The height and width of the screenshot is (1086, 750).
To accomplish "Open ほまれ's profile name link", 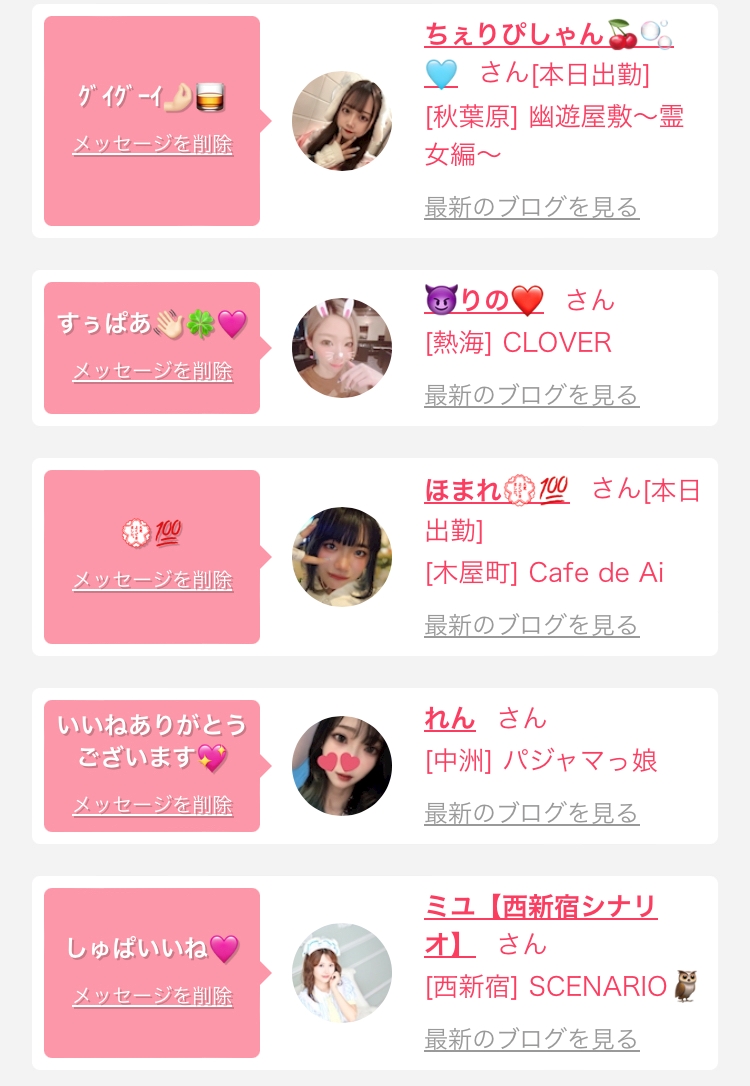I will [497, 490].
